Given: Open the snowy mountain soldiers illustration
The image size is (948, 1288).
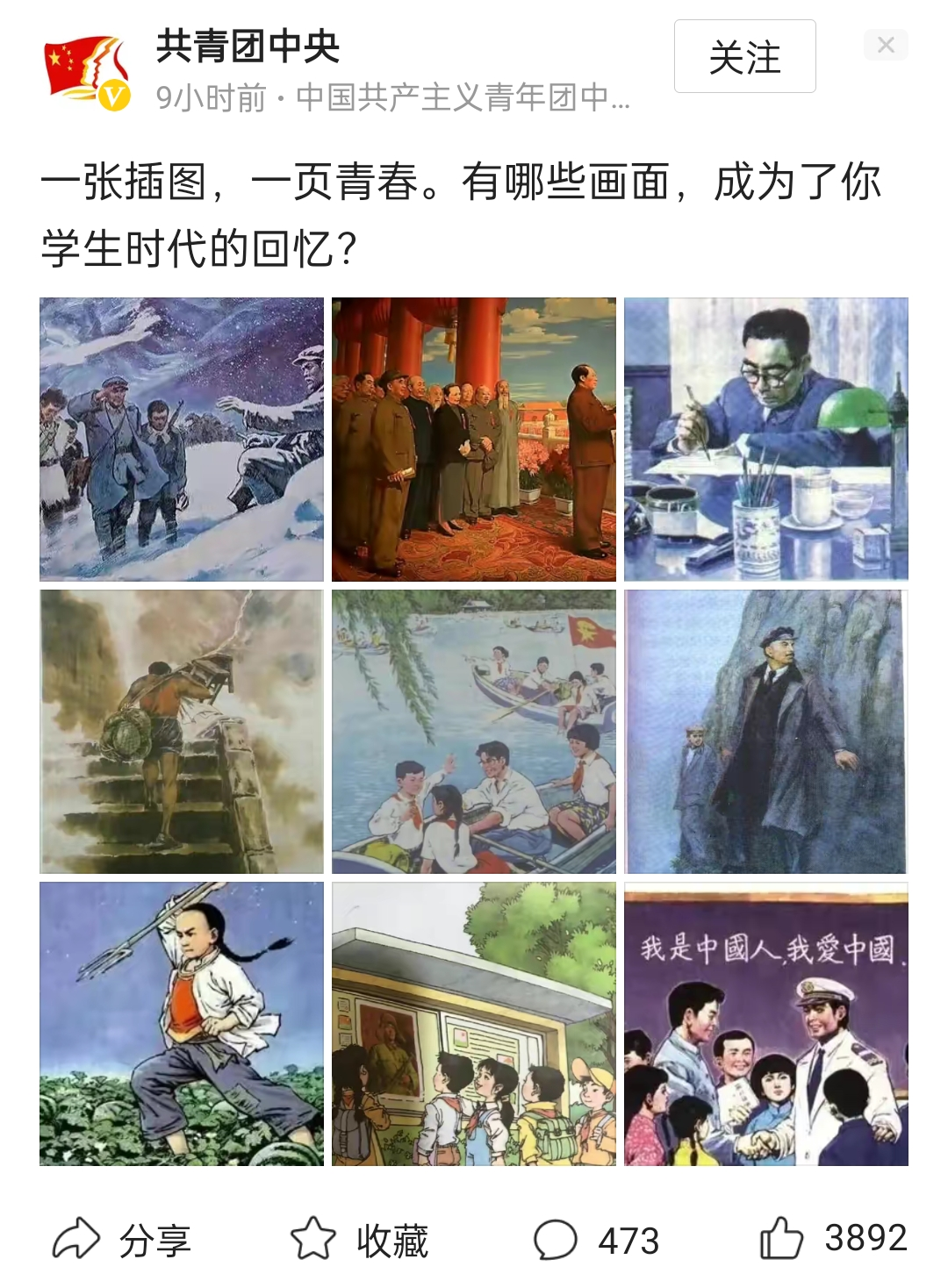Looking at the screenshot, I should coord(182,440).
